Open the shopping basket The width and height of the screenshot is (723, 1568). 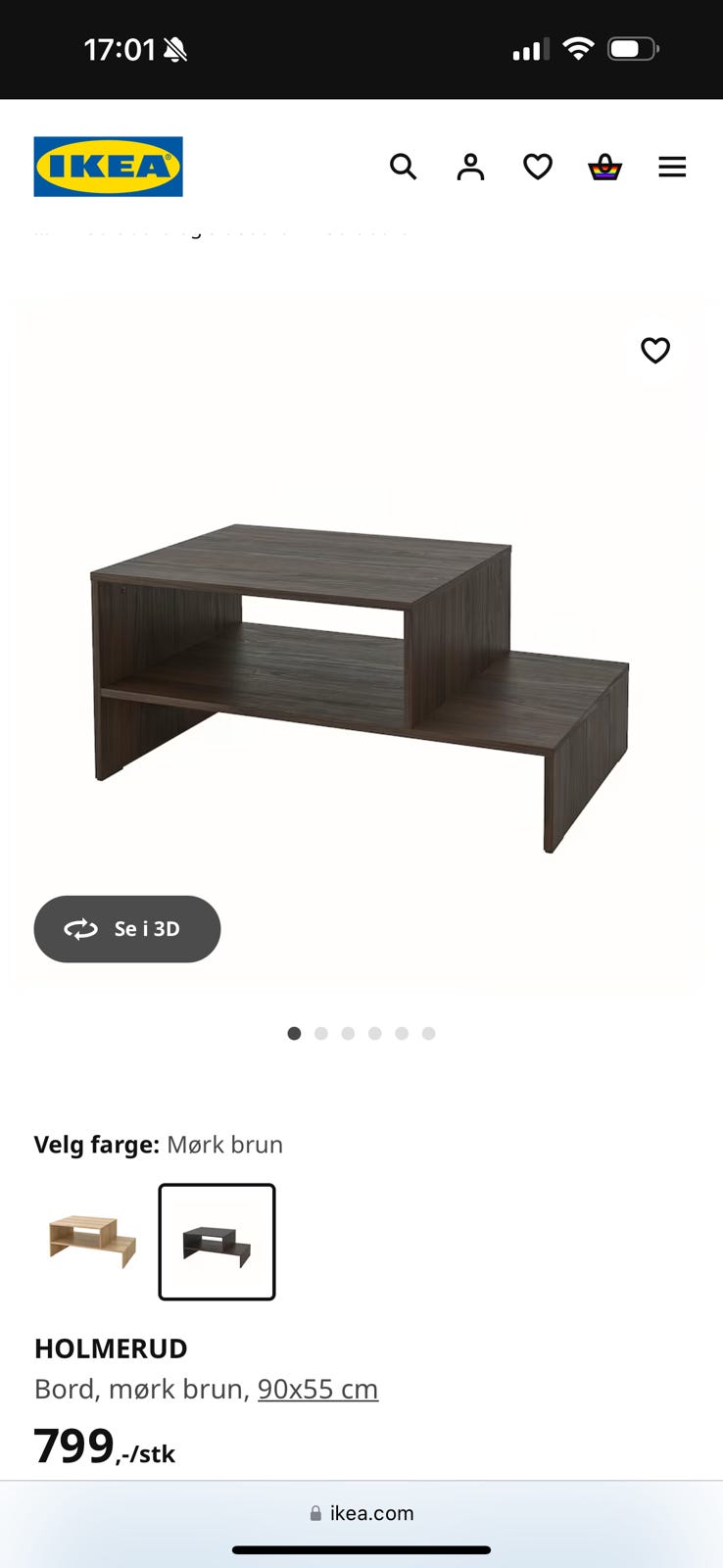point(604,167)
